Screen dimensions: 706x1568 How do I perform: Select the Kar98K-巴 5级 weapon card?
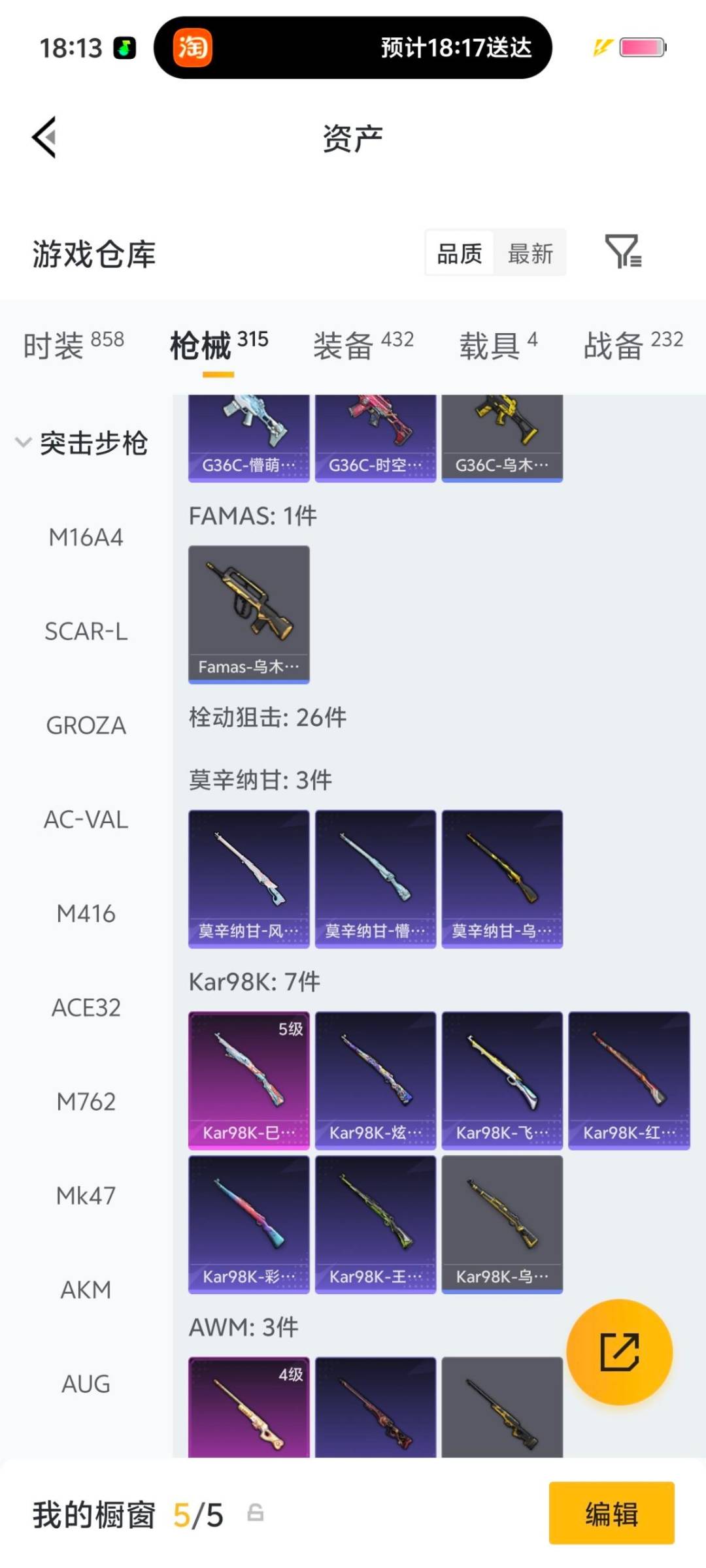coord(248,1078)
